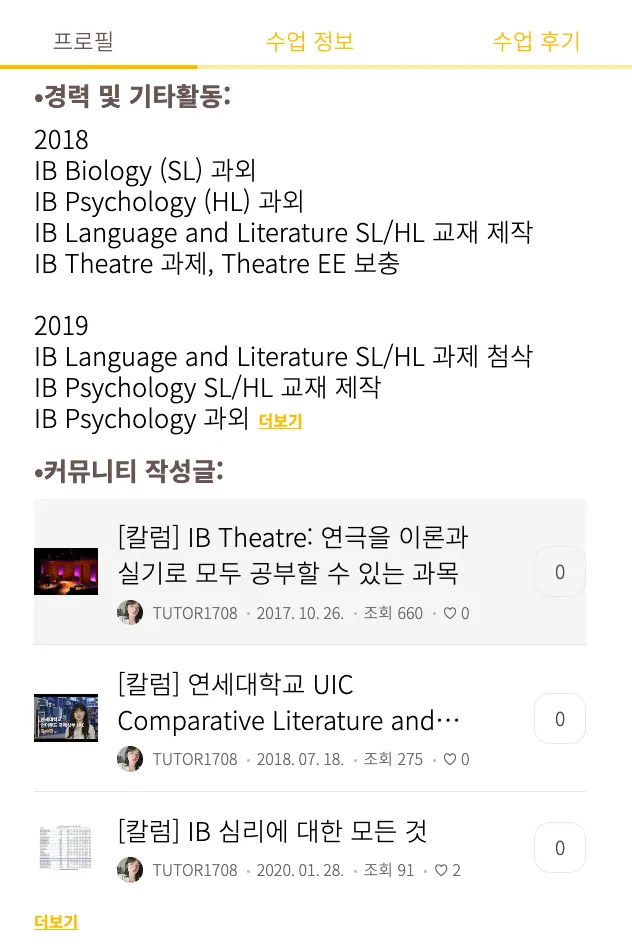632x948 pixels.
Task: Expand 더보기 next to IB Psychology 과외
Action: (x=280, y=422)
